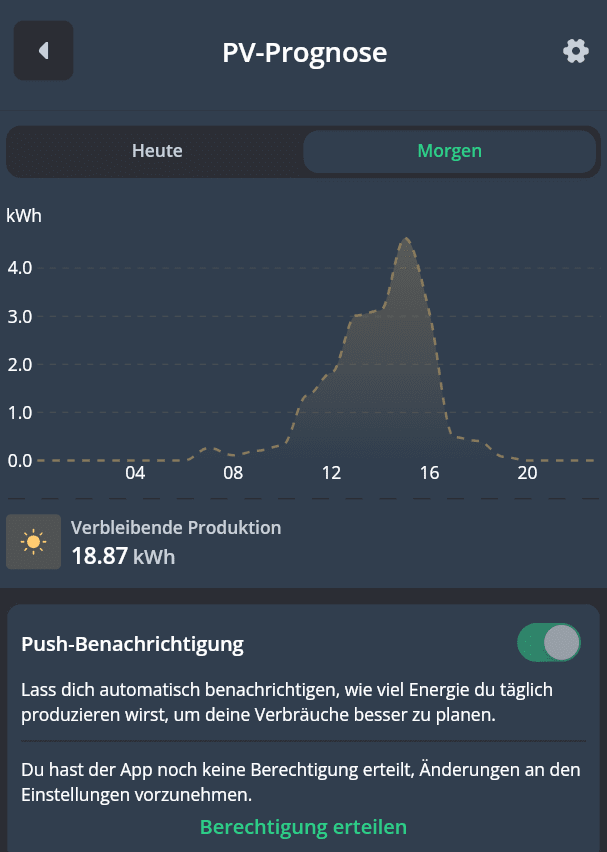Tap Berechtigung erteilen link
Screen dimensions: 607x852
click(x=303, y=827)
